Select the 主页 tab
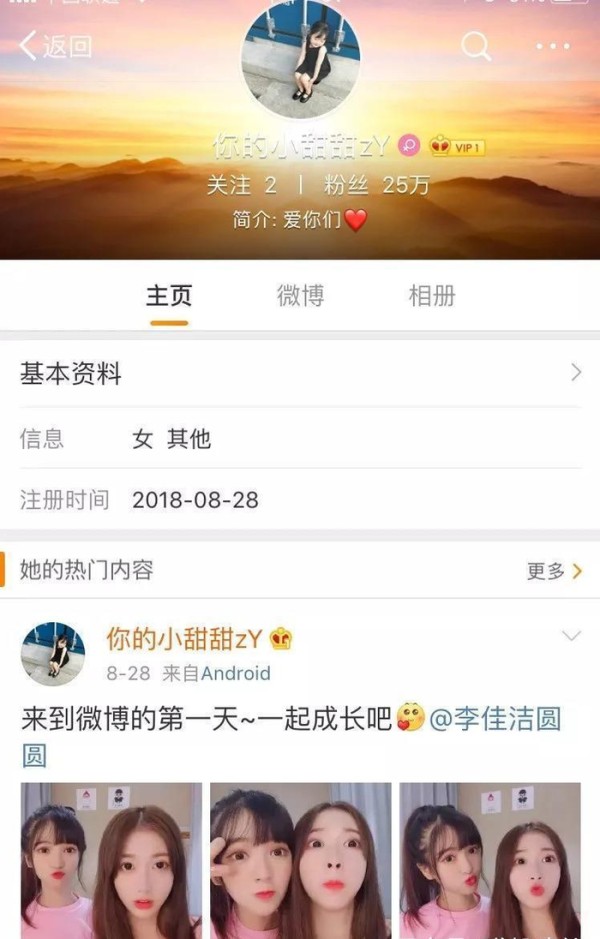This screenshot has width=600, height=939. 169,296
